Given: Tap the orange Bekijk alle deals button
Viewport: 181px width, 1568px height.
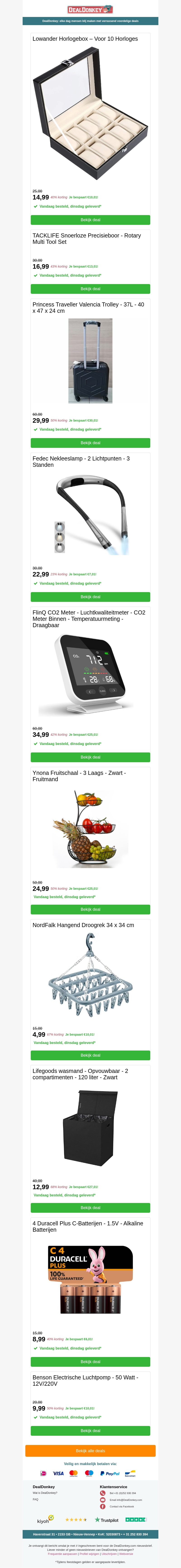Looking at the screenshot, I should (90, 1451).
